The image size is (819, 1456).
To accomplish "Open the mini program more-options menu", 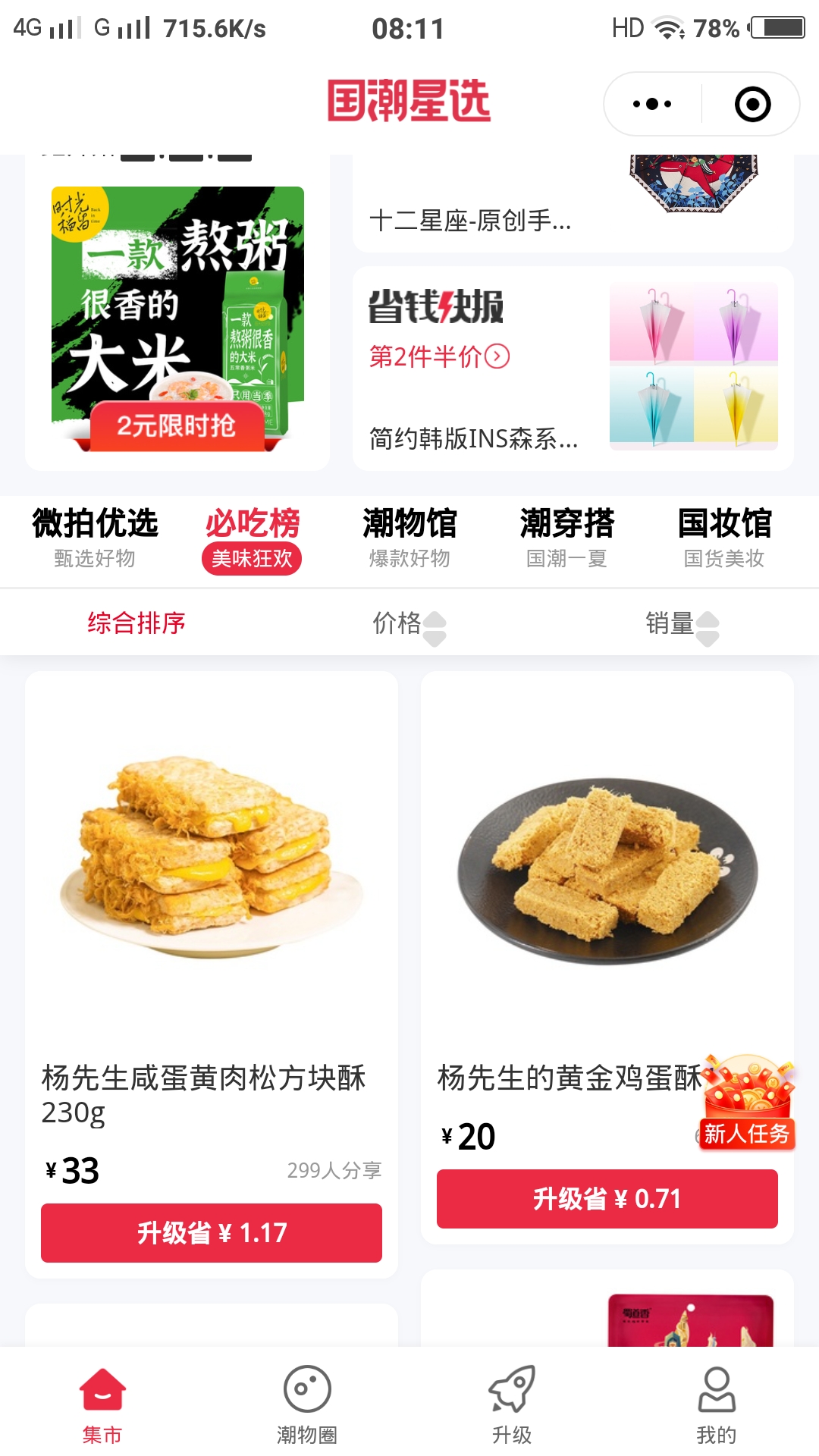I will click(x=652, y=104).
